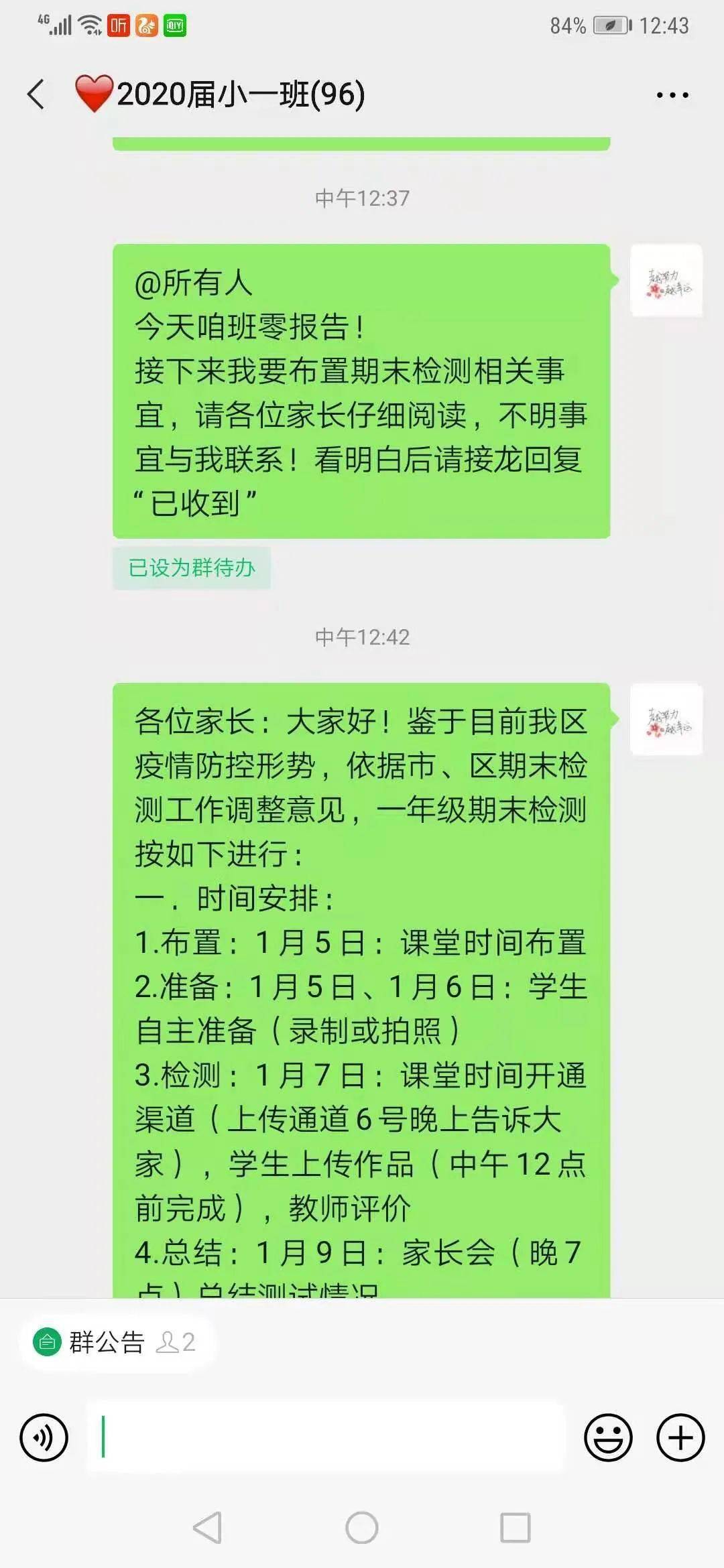Open the plus attachment menu
Viewport: 724px width, 1568px height.
pyautogui.click(x=680, y=1437)
